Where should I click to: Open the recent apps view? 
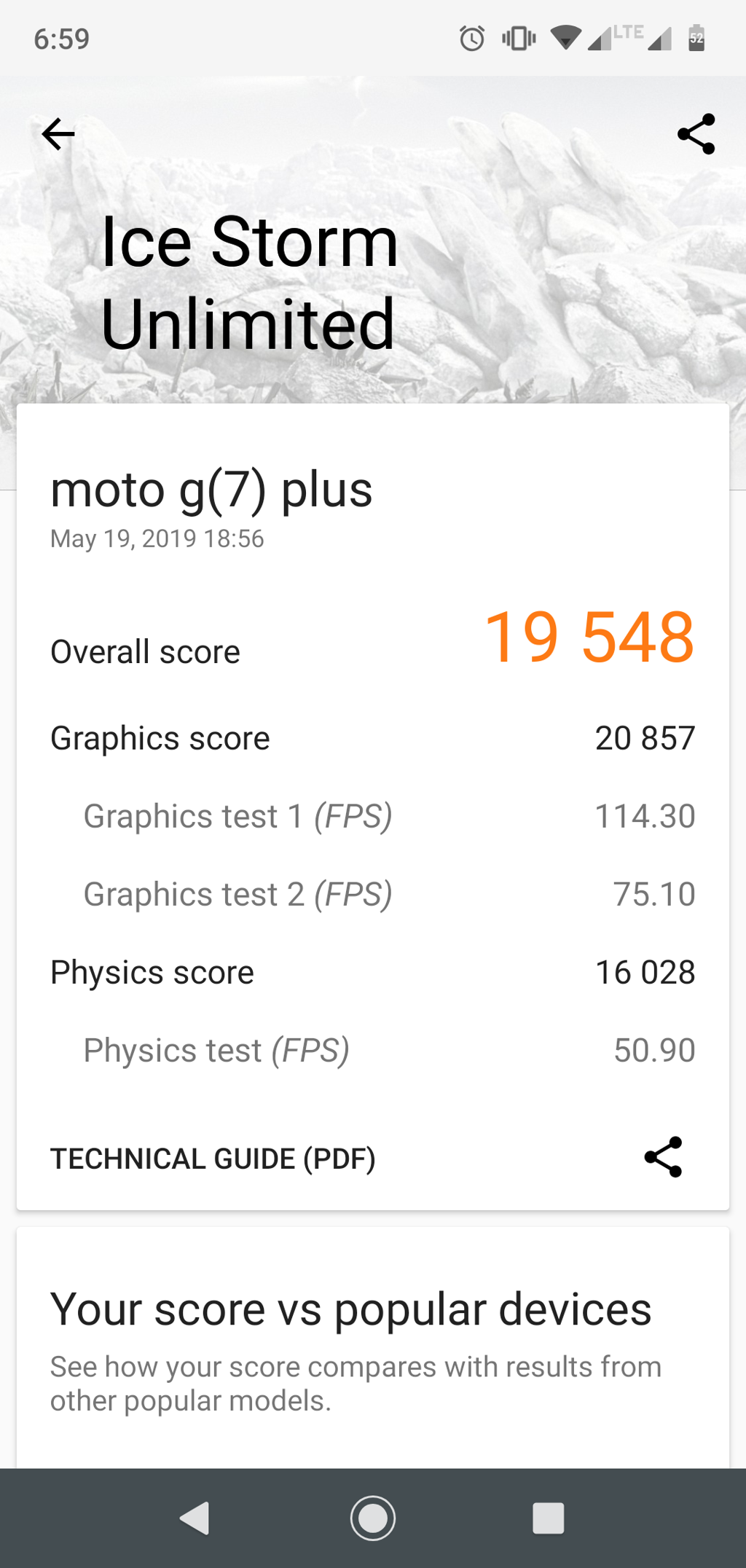click(549, 1518)
